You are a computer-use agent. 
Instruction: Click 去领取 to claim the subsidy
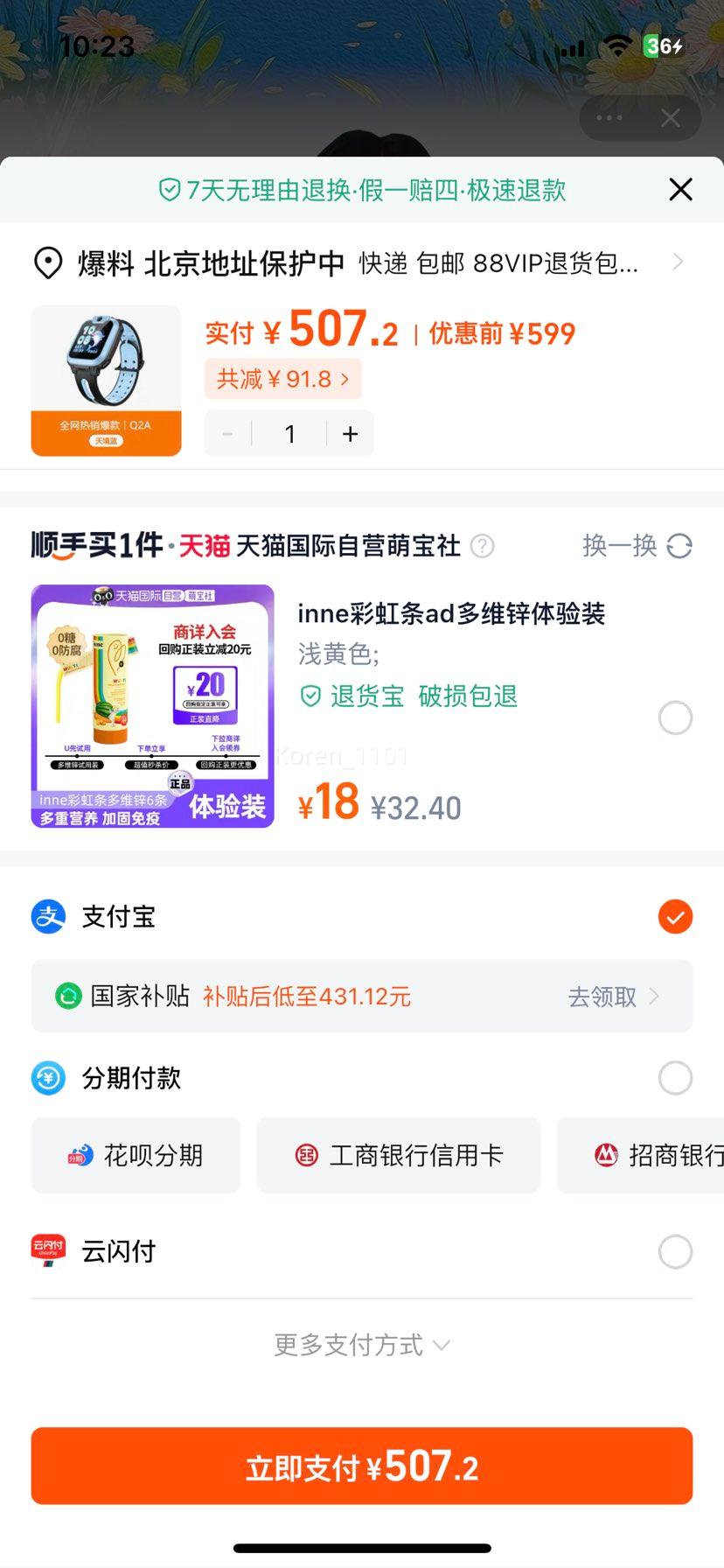click(x=602, y=997)
